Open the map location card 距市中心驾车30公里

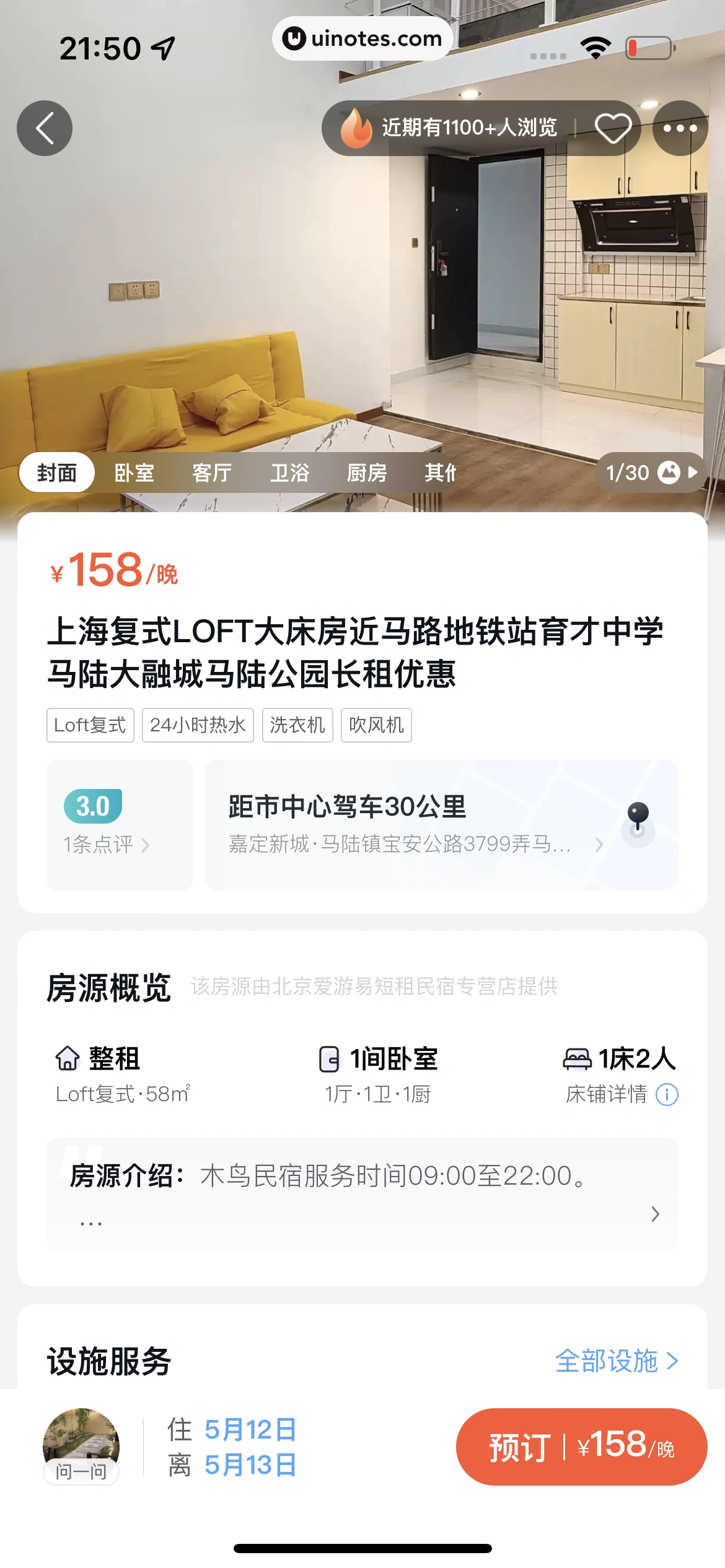click(x=441, y=825)
